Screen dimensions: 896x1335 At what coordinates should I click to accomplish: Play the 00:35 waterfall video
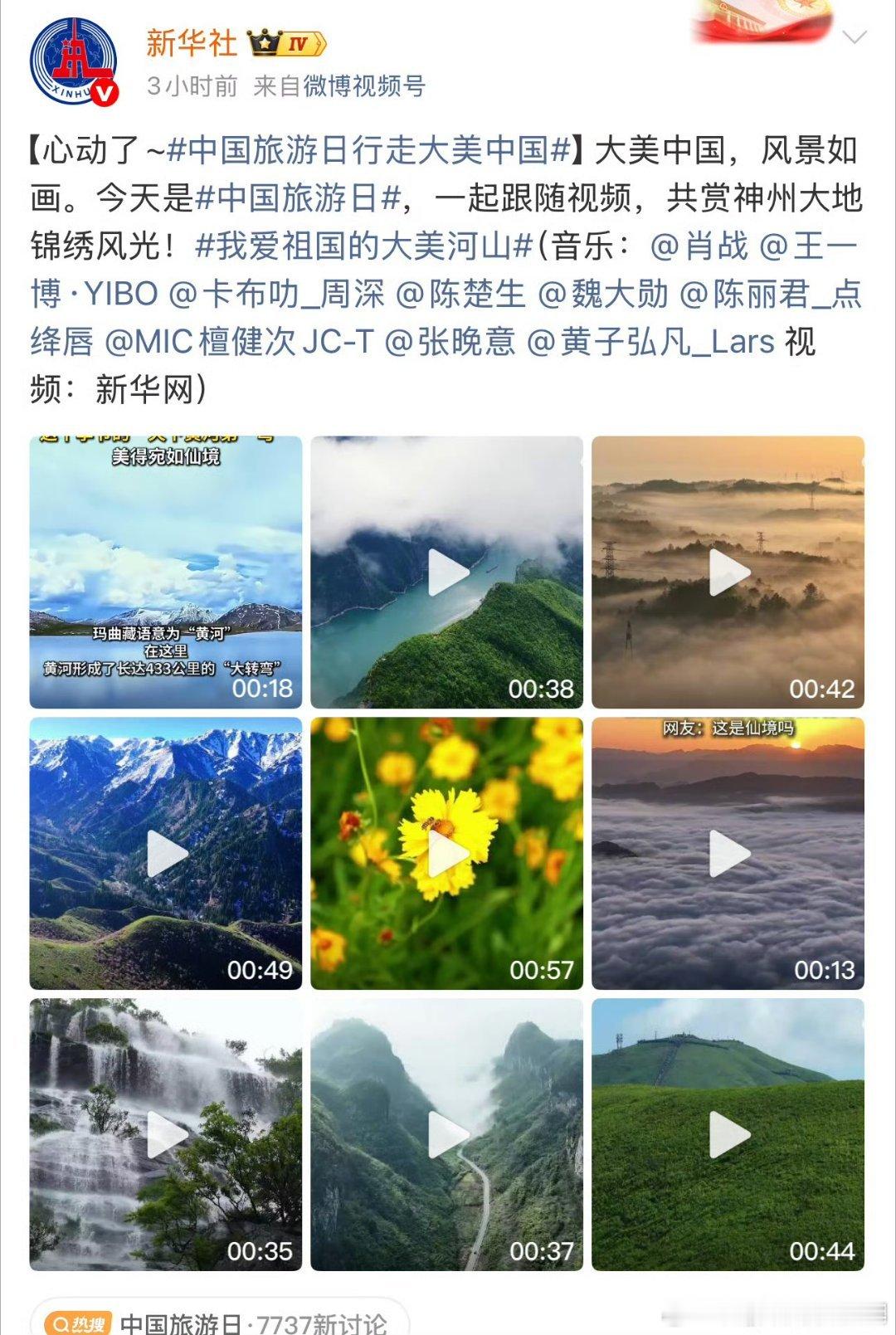[x=166, y=1135]
